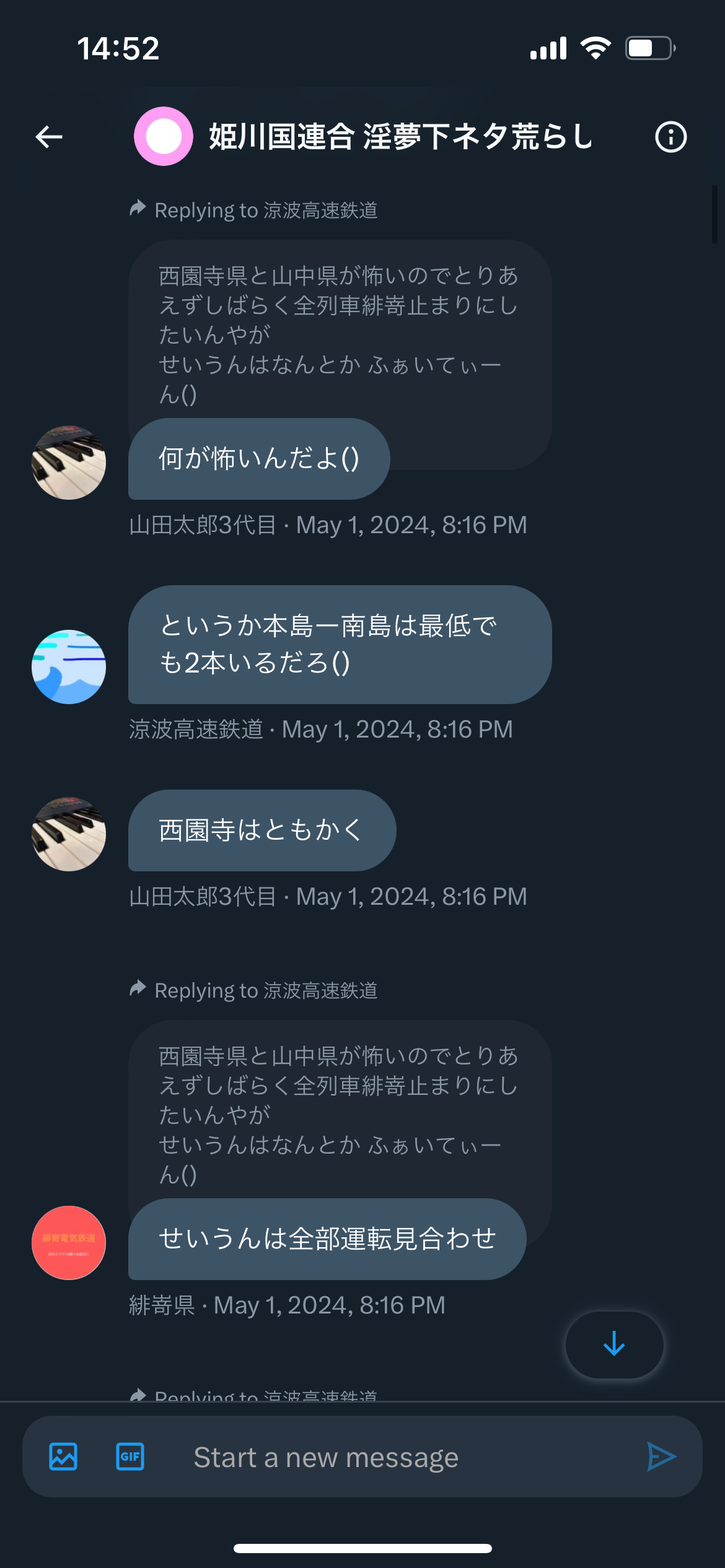The image size is (725, 1568).
Task: Open the quoted message above せいうんは全部運転見合わせ
Action: pyautogui.click(x=340, y=1115)
